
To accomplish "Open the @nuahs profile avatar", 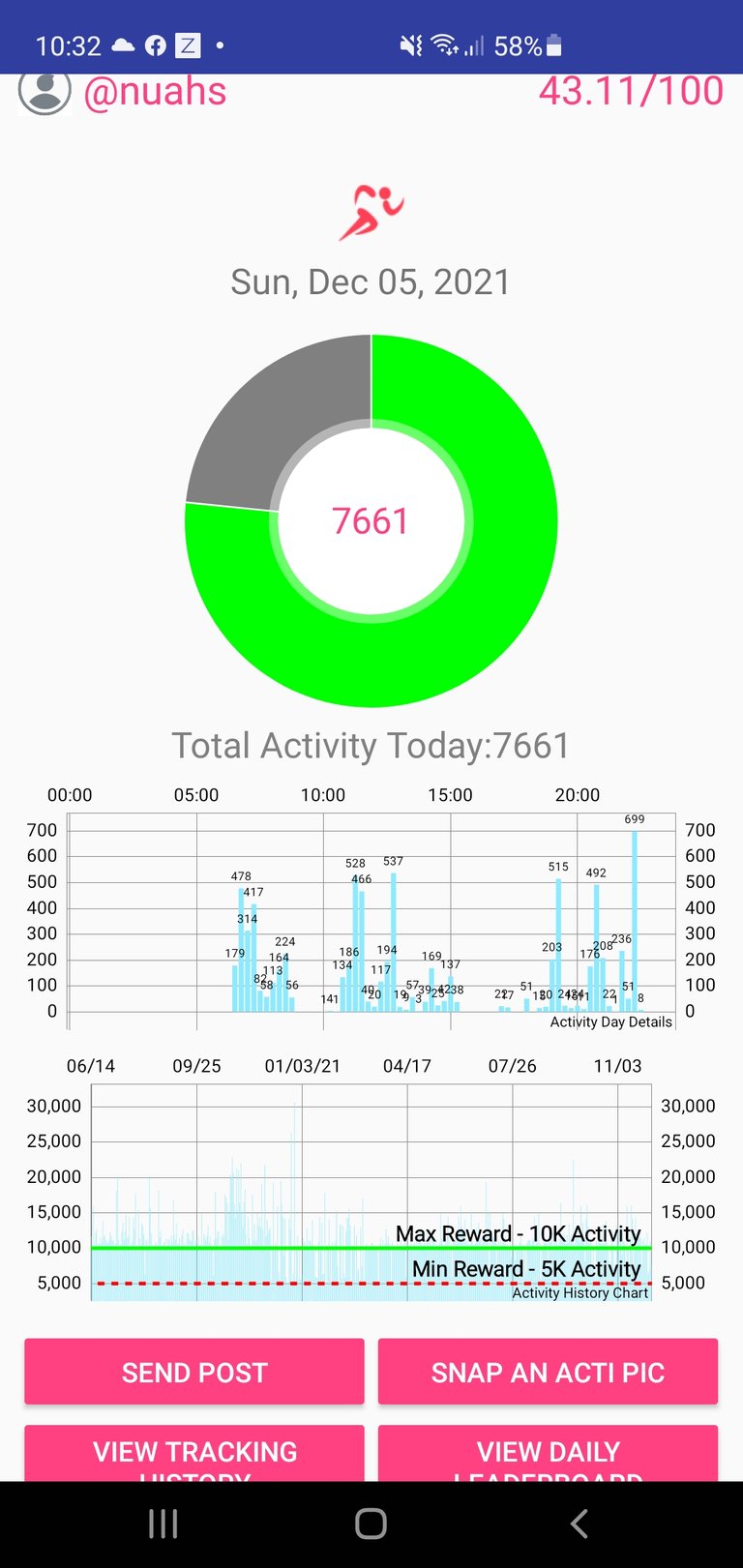I will pyautogui.click(x=45, y=94).
